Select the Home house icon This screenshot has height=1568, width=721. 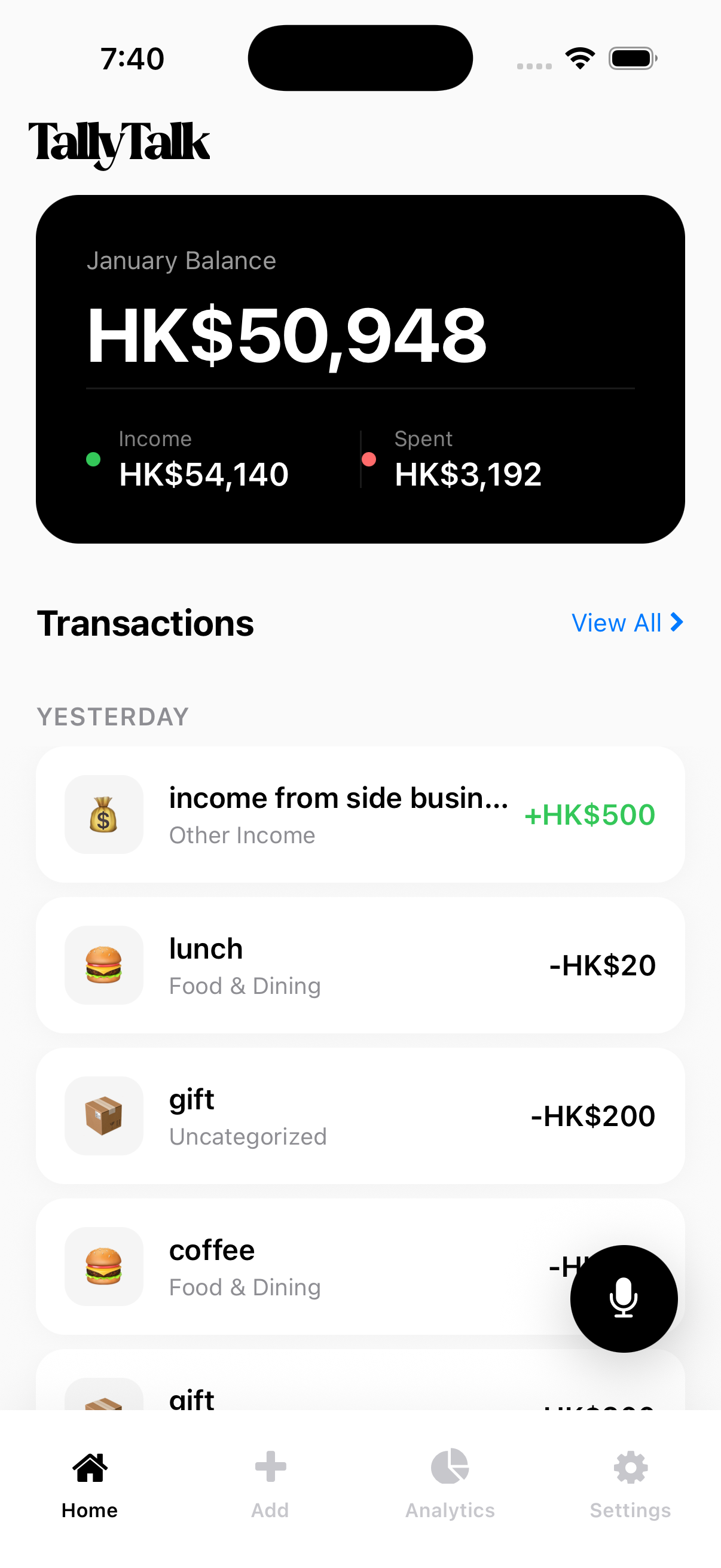click(89, 1468)
